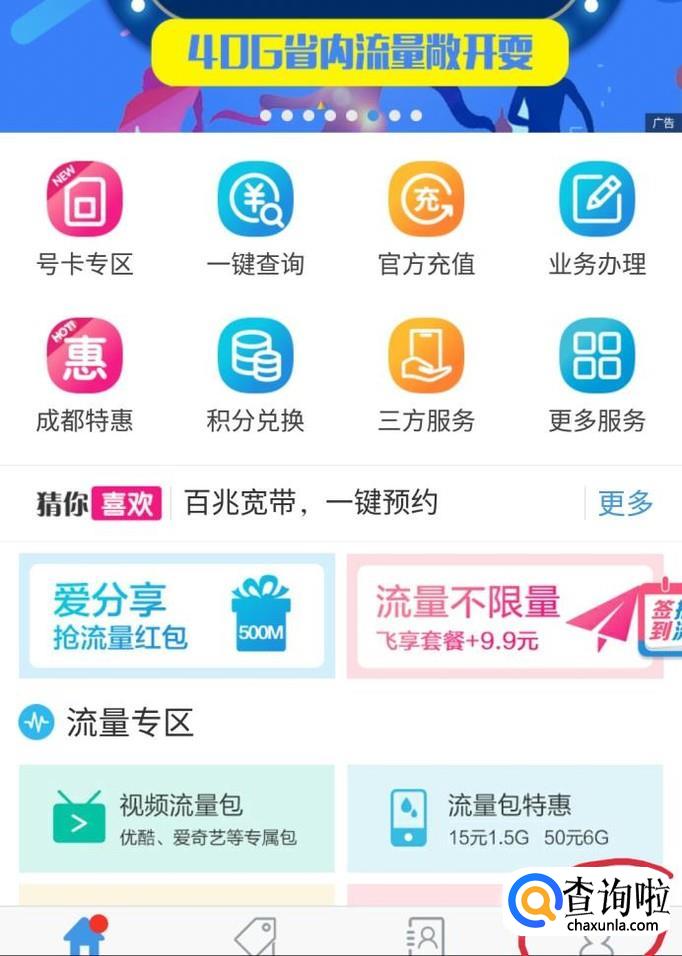Switch to the home tab

tap(85, 935)
